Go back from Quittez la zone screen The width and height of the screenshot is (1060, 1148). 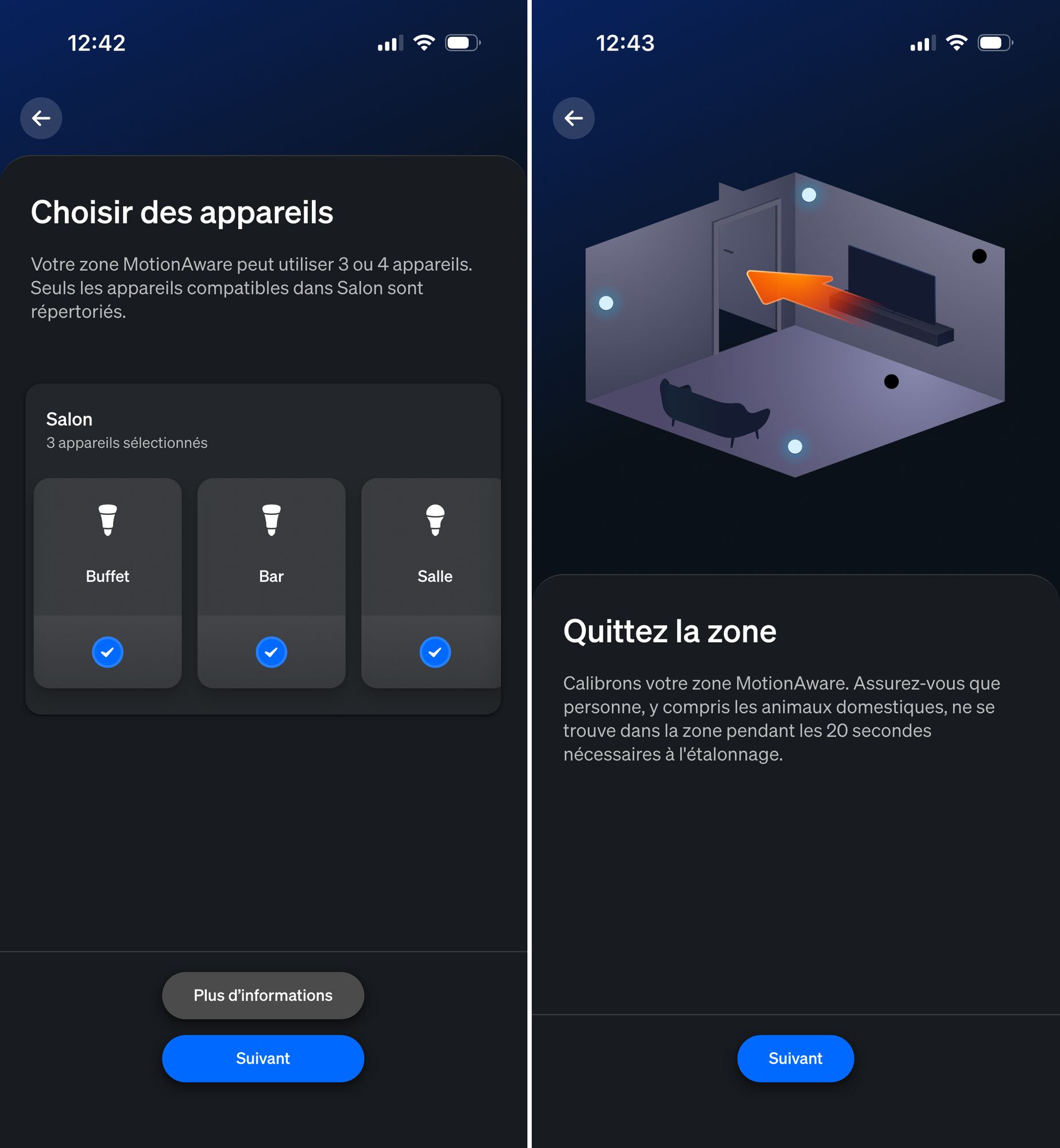tap(573, 118)
